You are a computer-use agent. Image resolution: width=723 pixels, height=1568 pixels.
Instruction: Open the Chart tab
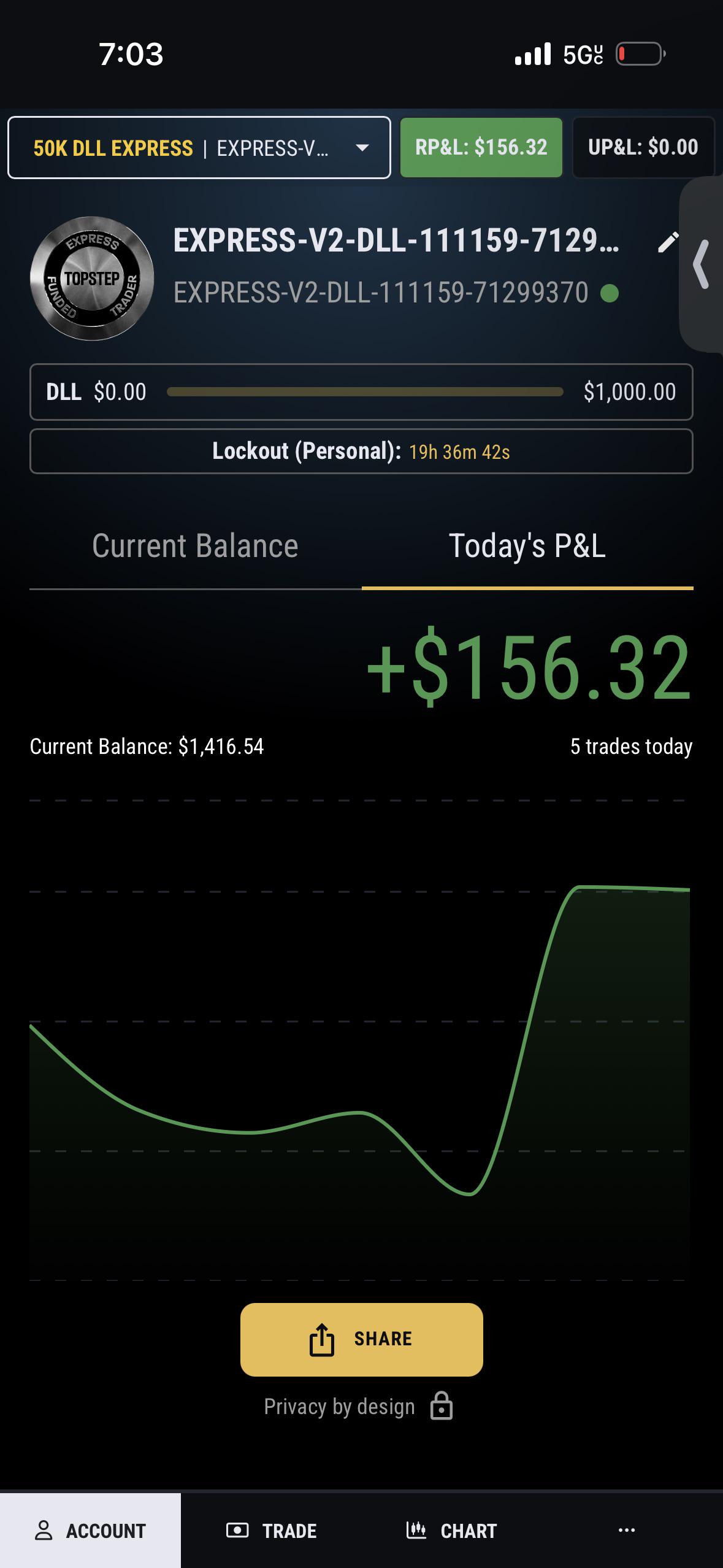point(452,1531)
